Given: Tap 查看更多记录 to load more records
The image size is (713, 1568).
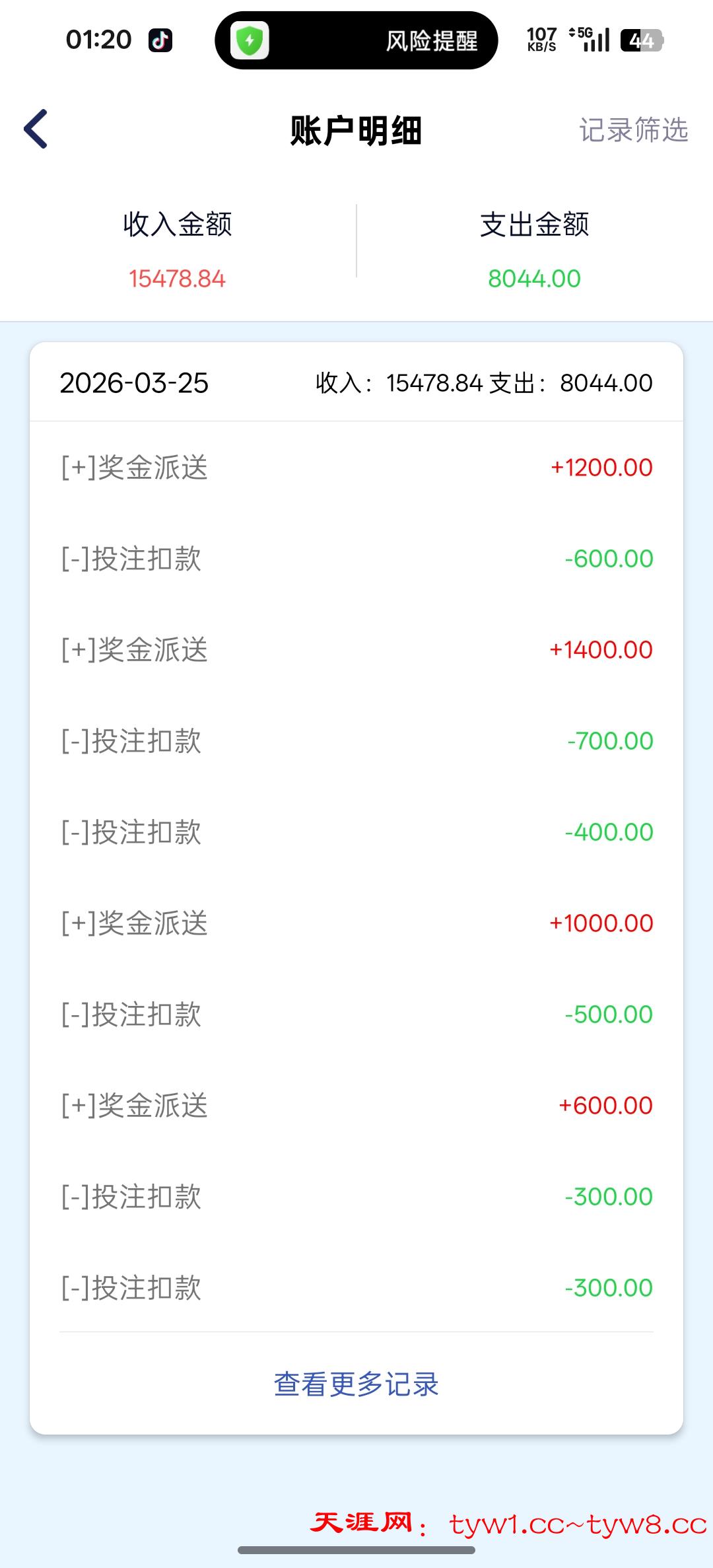Looking at the screenshot, I should click(x=356, y=1384).
